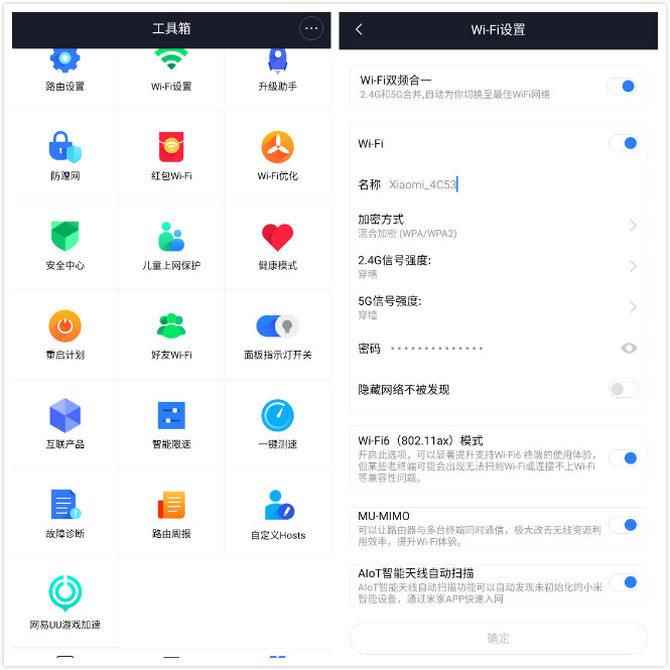The image size is (670, 670).
Task: Show password with the eye icon
Action: pos(628,348)
